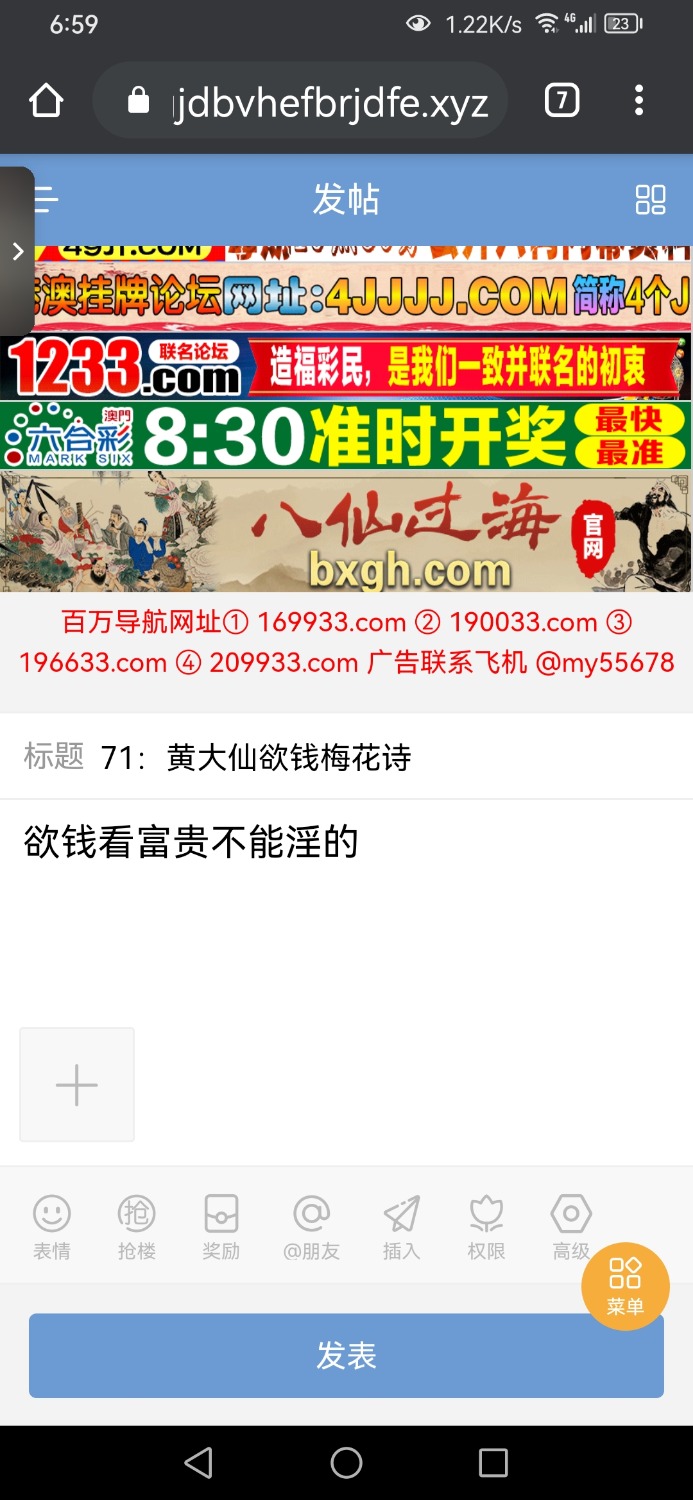693x1500 pixels.
Task: Open the 表情 emoji picker
Action: point(52,1227)
